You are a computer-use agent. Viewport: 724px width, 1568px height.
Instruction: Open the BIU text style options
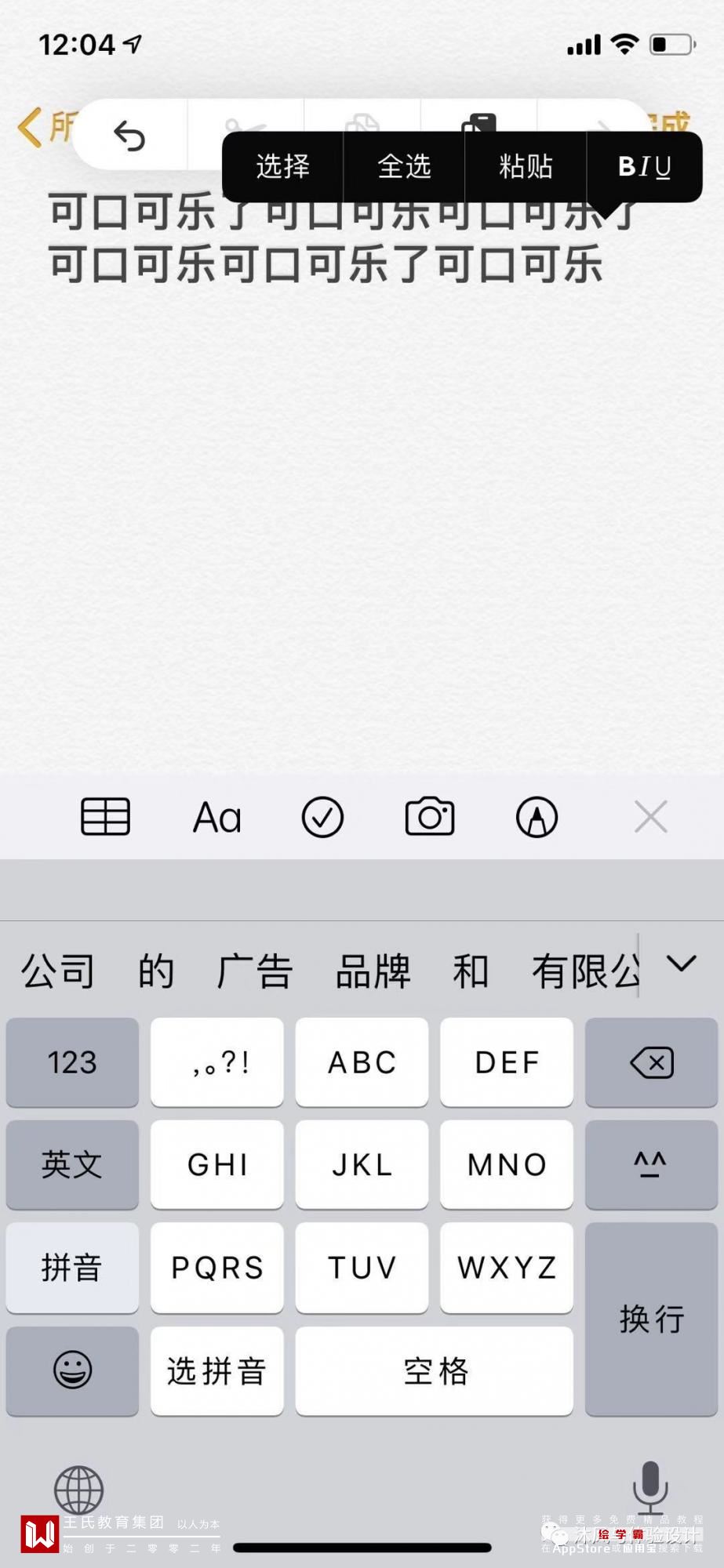click(x=644, y=166)
